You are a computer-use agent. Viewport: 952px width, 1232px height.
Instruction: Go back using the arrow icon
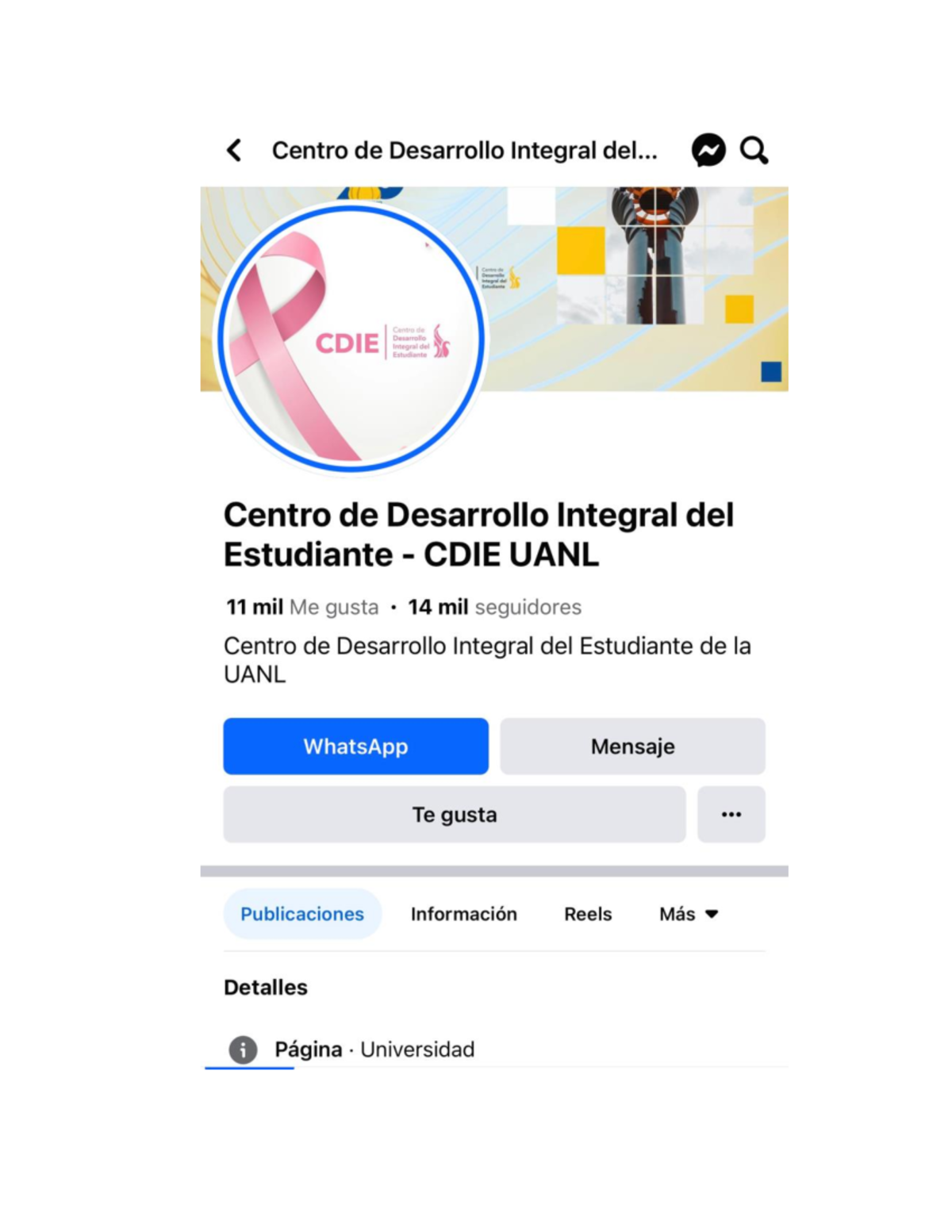tap(234, 150)
